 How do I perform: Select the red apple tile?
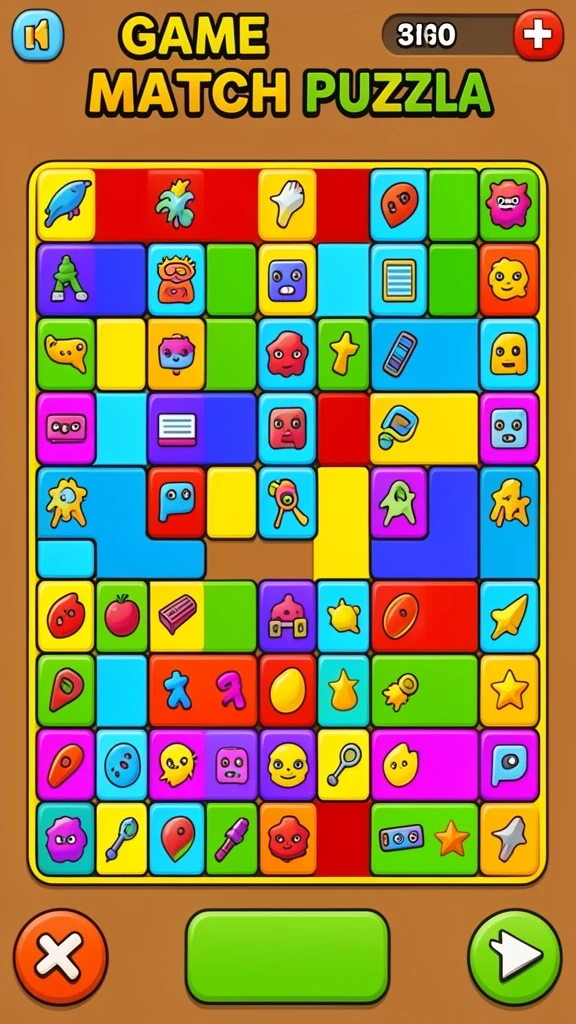tap(122, 616)
